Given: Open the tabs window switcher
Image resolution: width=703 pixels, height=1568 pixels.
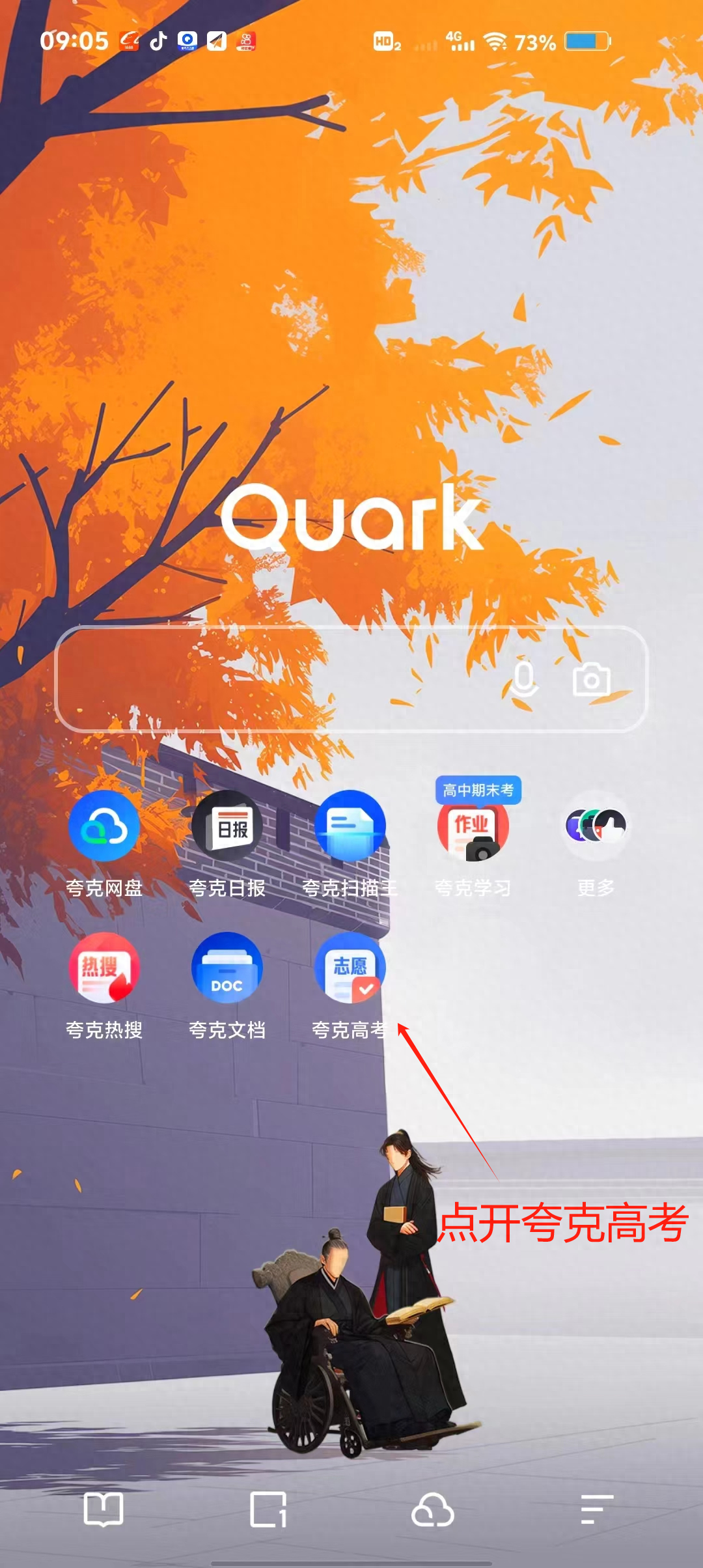Looking at the screenshot, I should click(268, 1509).
